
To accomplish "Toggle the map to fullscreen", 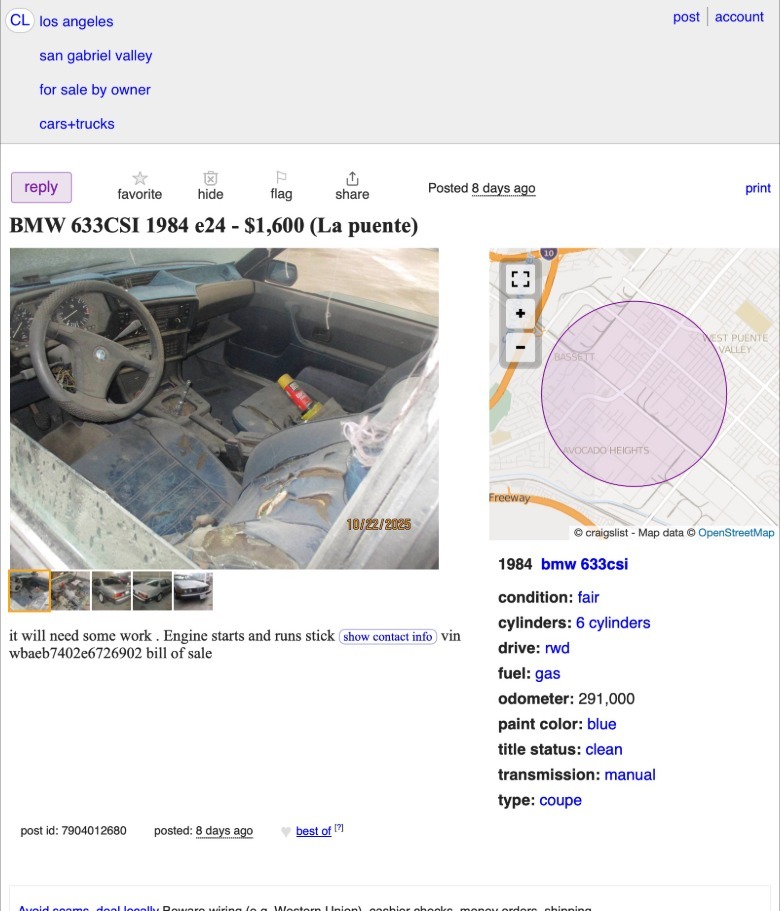I will click(520, 280).
